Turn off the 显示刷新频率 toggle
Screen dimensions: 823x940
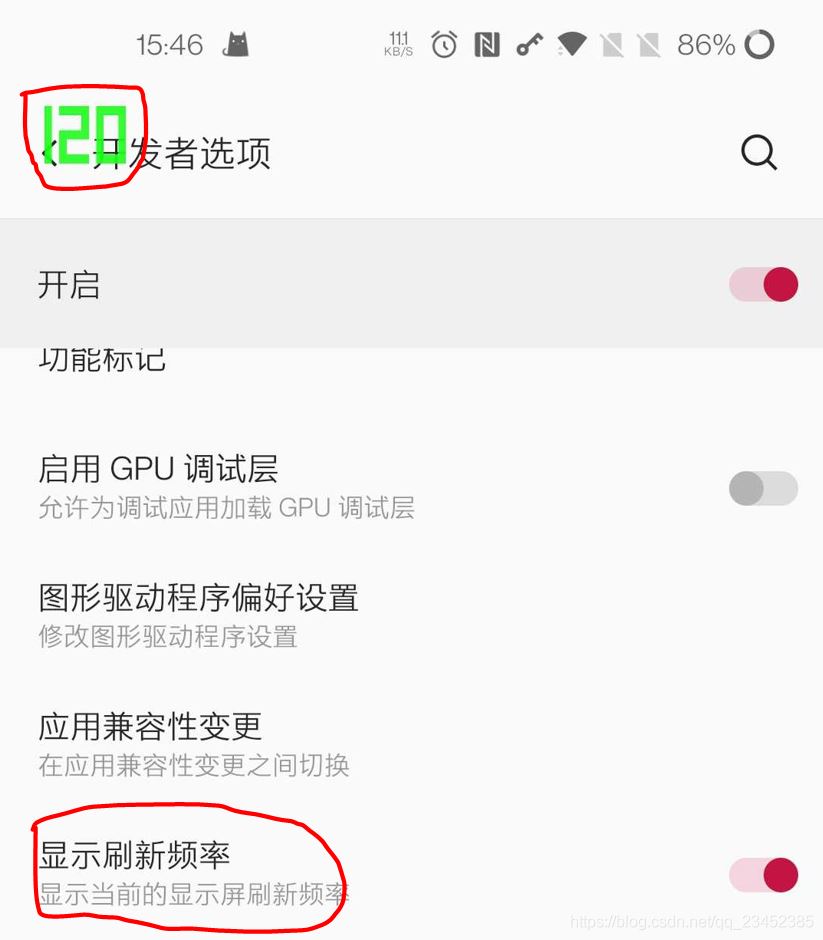pos(764,875)
